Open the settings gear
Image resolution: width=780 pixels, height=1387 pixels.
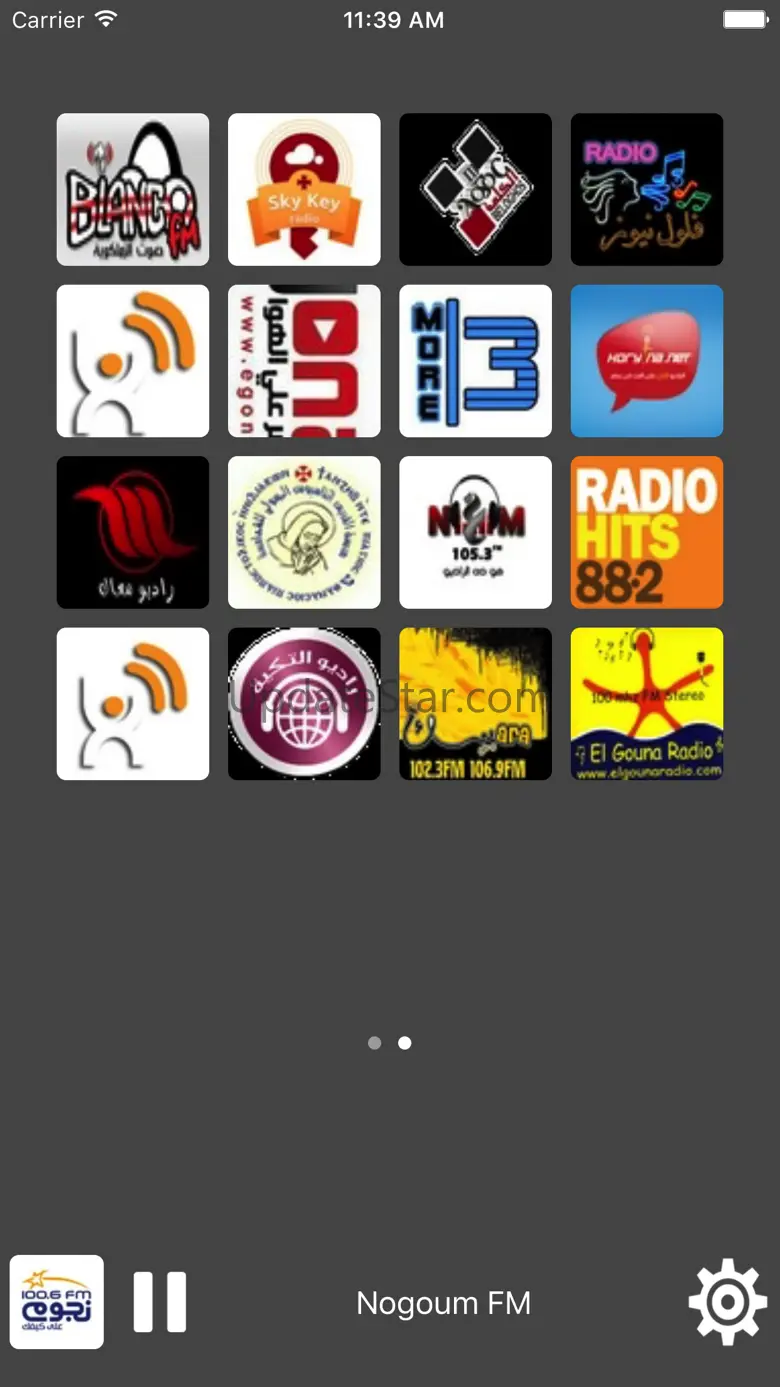[x=727, y=1302]
